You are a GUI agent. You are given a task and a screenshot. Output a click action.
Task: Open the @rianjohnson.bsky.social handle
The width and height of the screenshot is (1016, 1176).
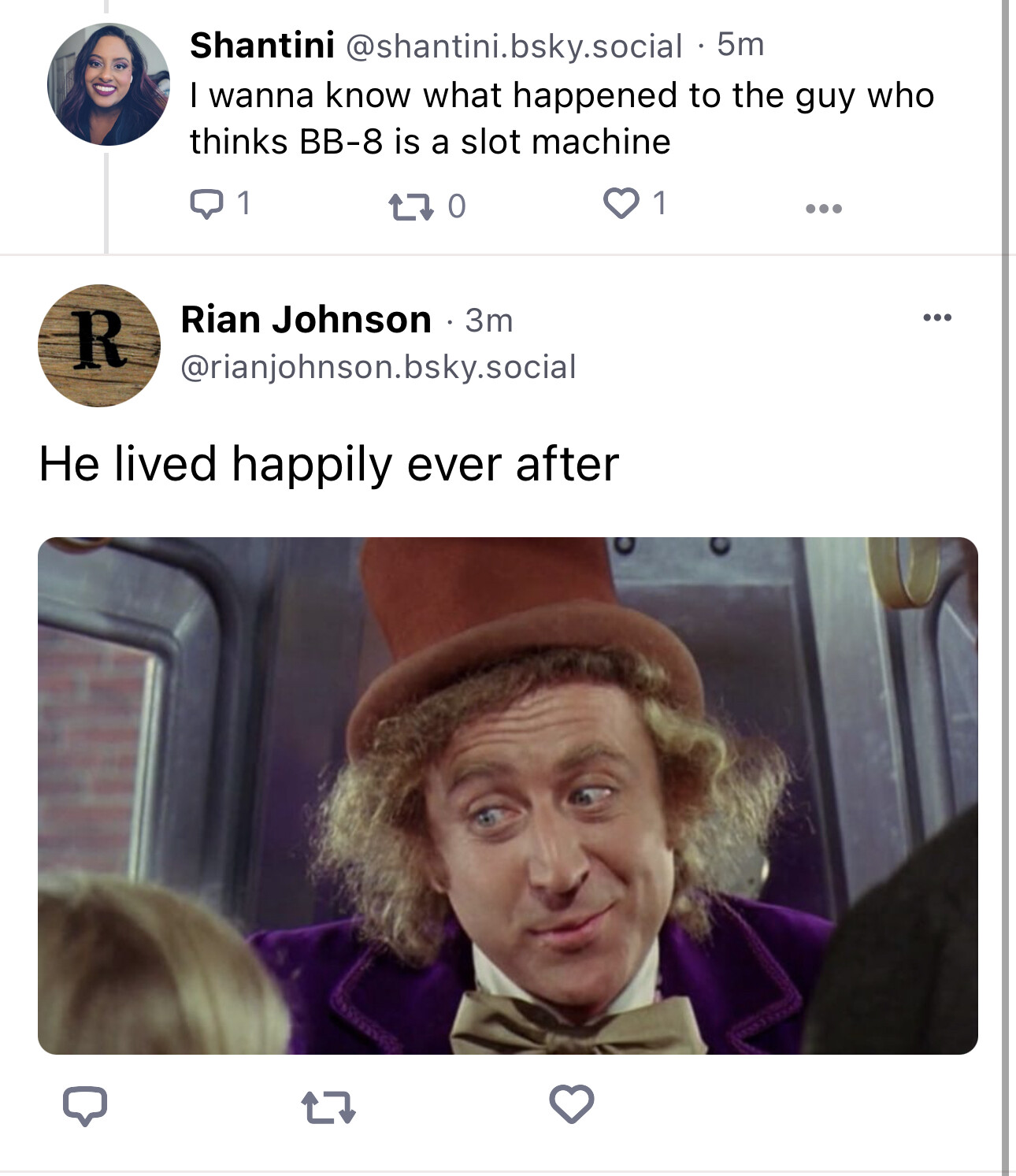pyautogui.click(x=379, y=367)
